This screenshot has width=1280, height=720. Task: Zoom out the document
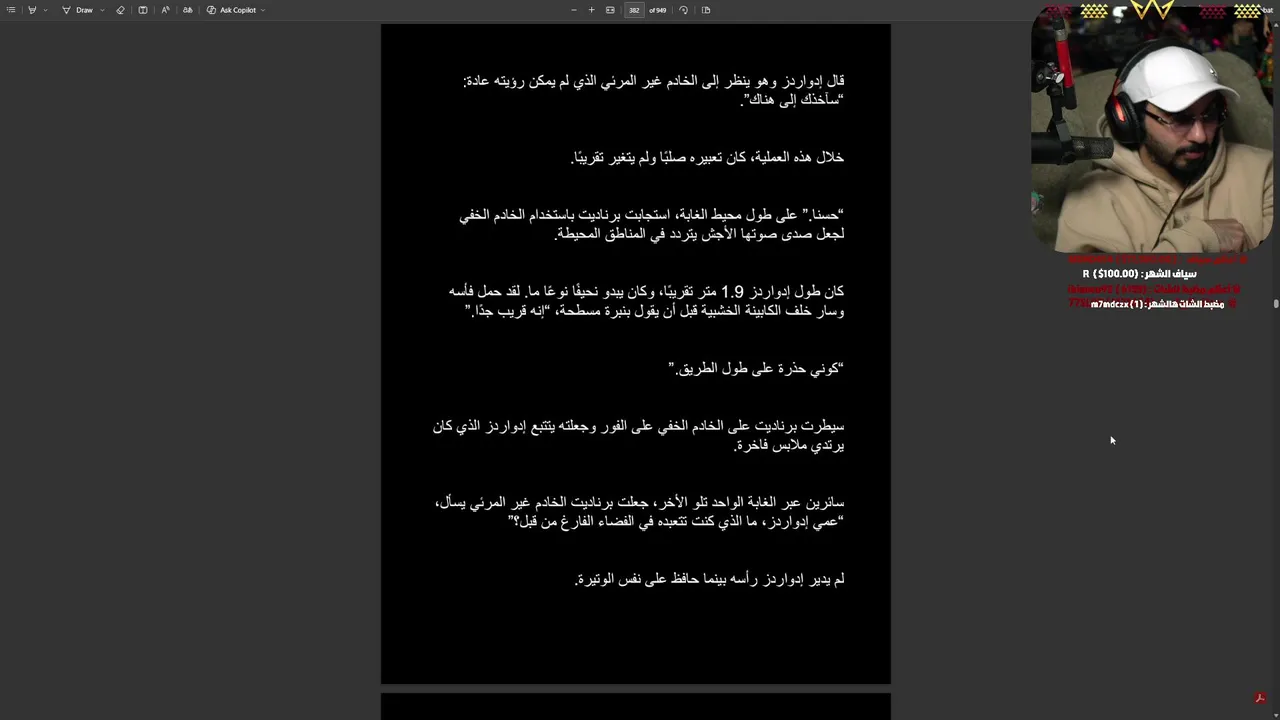pos(573,10)
